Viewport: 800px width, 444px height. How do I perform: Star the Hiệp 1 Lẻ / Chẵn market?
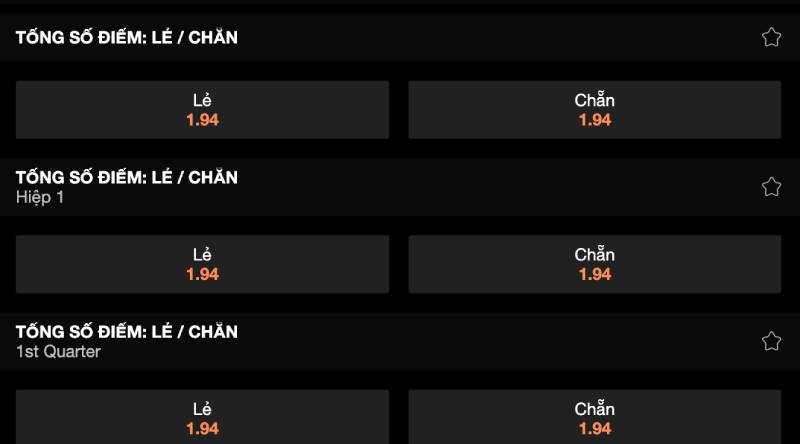click(771, 187)
